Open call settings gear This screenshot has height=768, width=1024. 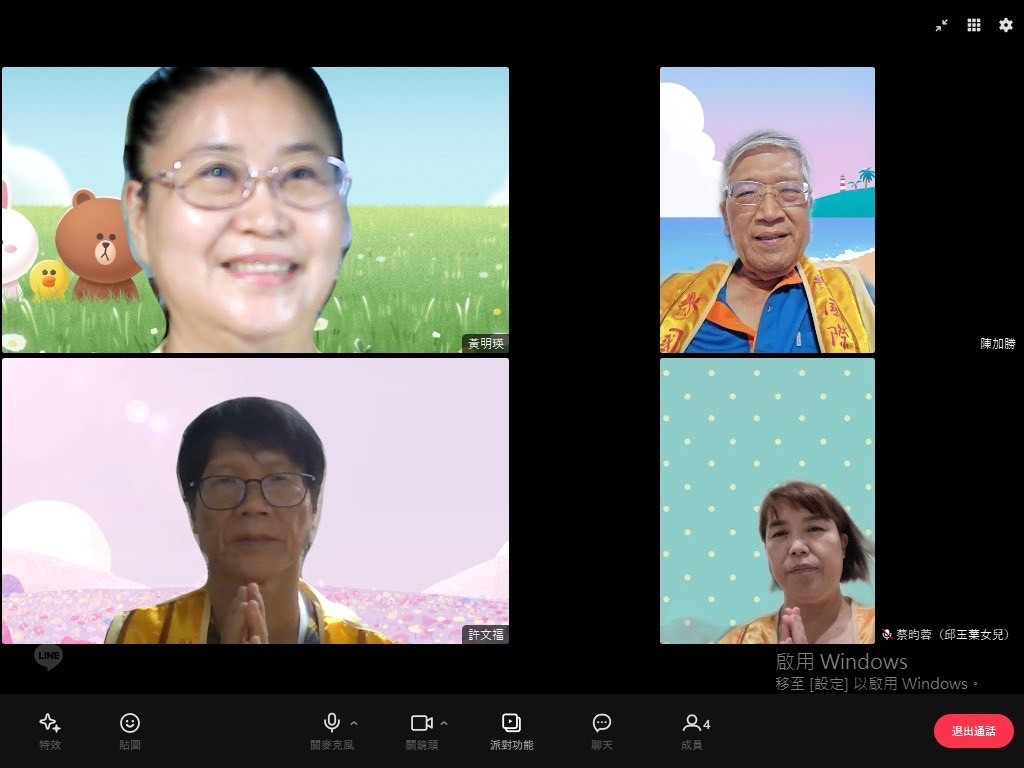pyautogui.click(x=1006, y=25)
